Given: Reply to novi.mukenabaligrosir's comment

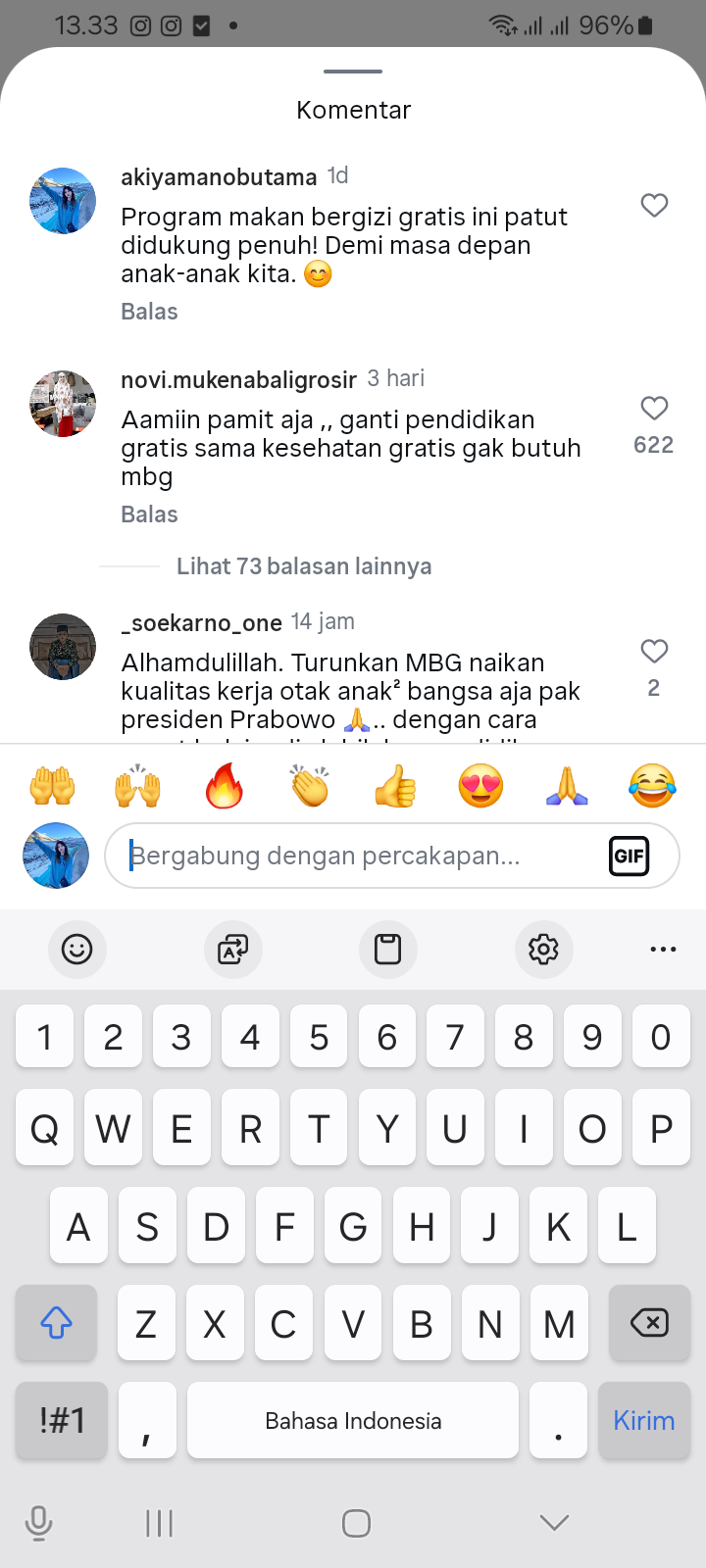Looking at the screenshot, I should 149,514.
